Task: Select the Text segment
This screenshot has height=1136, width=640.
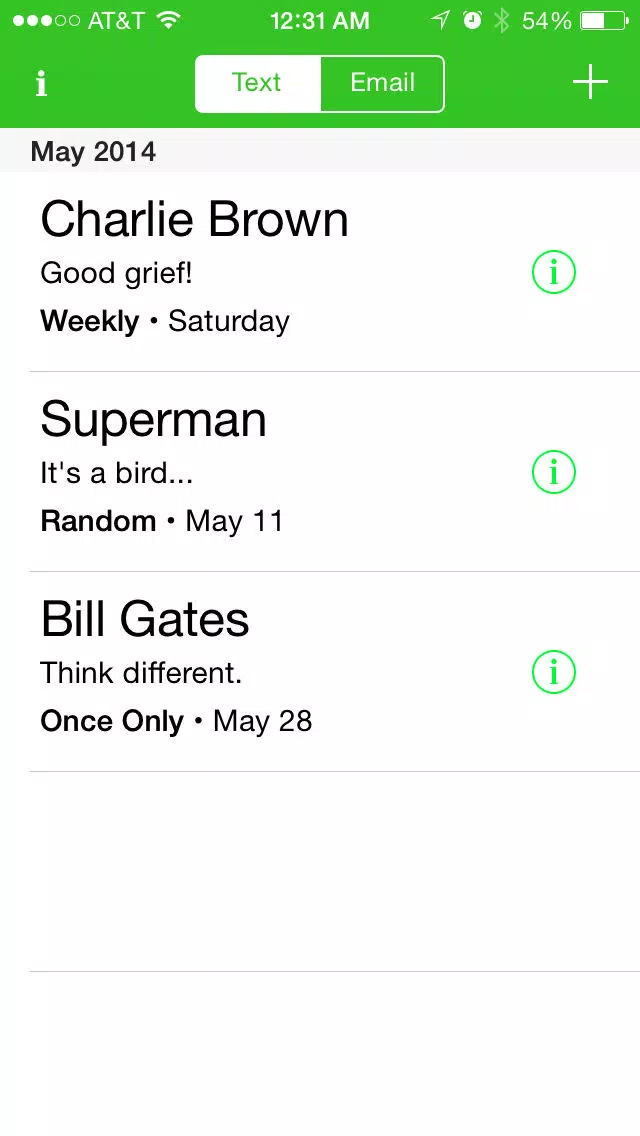Action: tap(257, 83)
